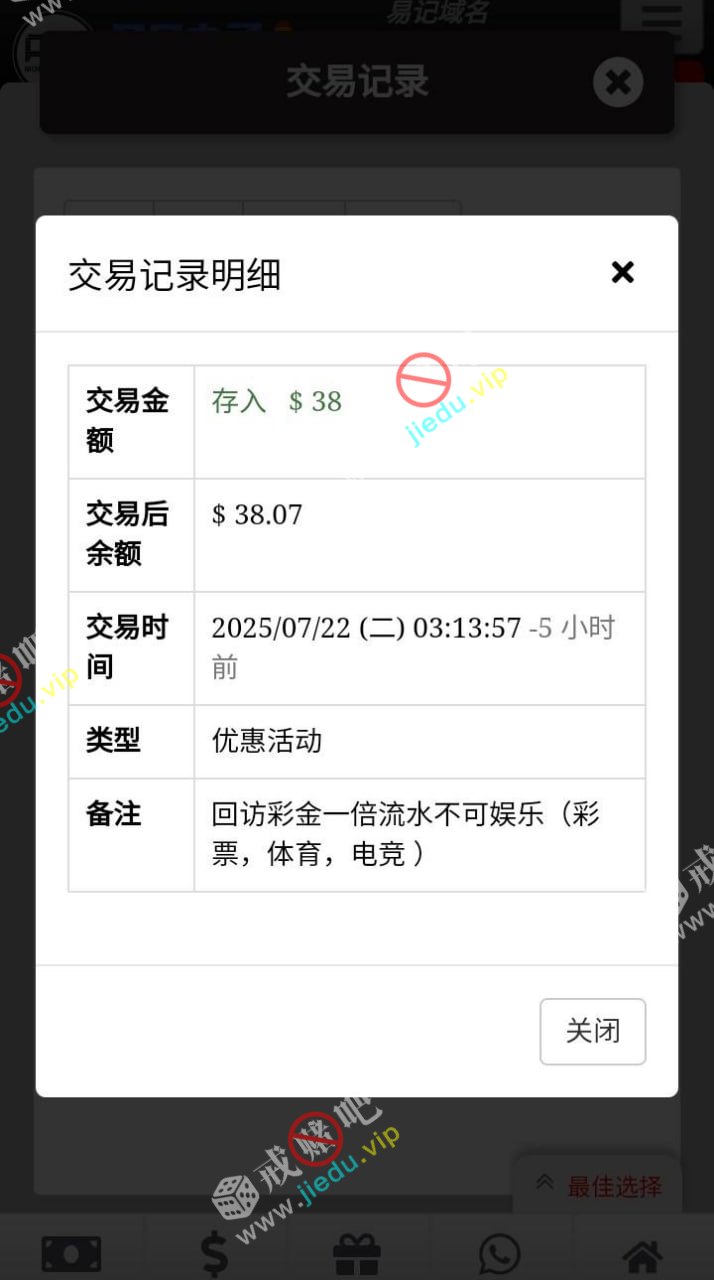Open the gift promotions tab

point(357,1253)
